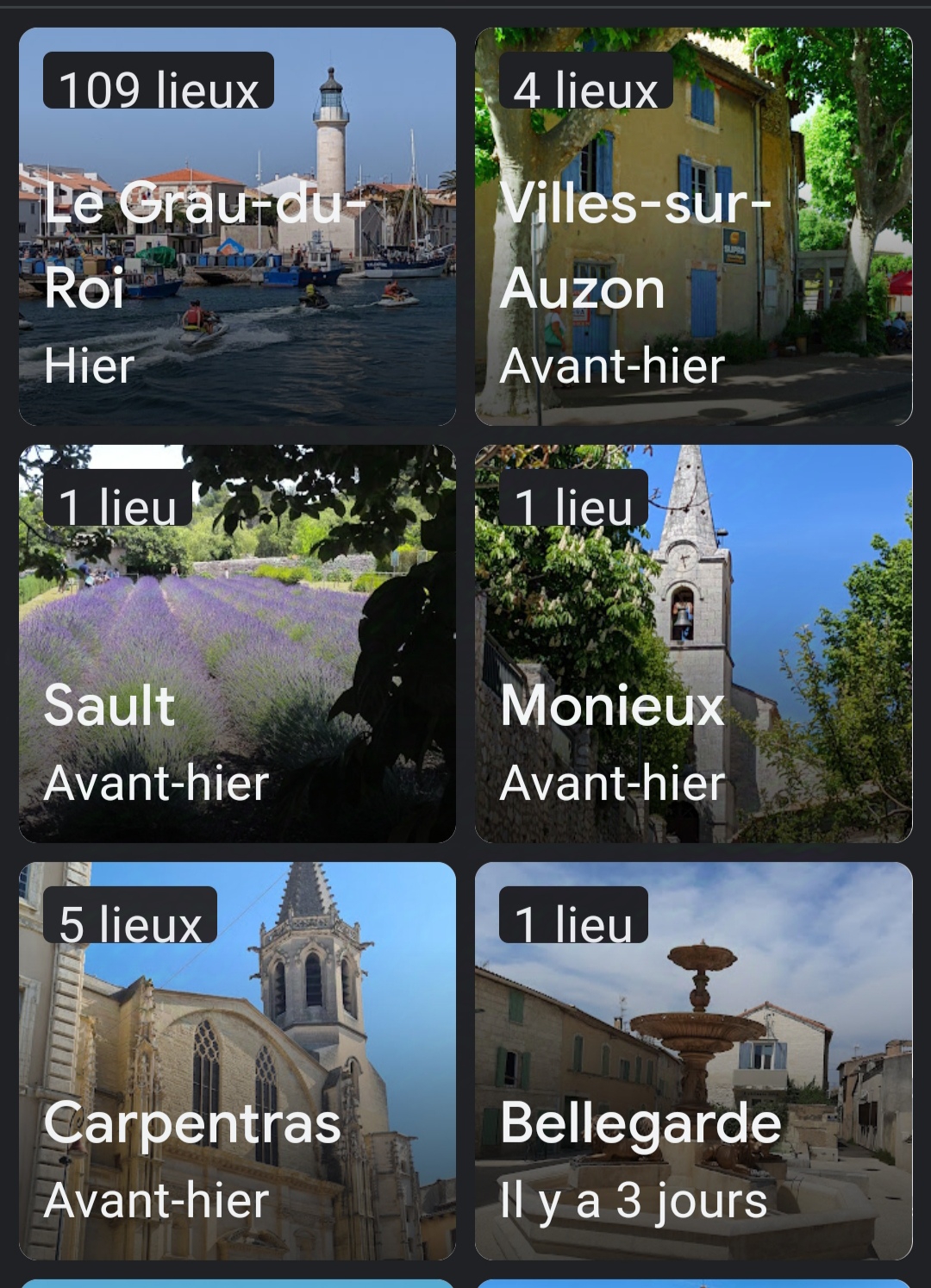The width and height of the screenshot is (931, 1288).
Task: Open the Le Grau-du-Roi card
Action: 237,227
